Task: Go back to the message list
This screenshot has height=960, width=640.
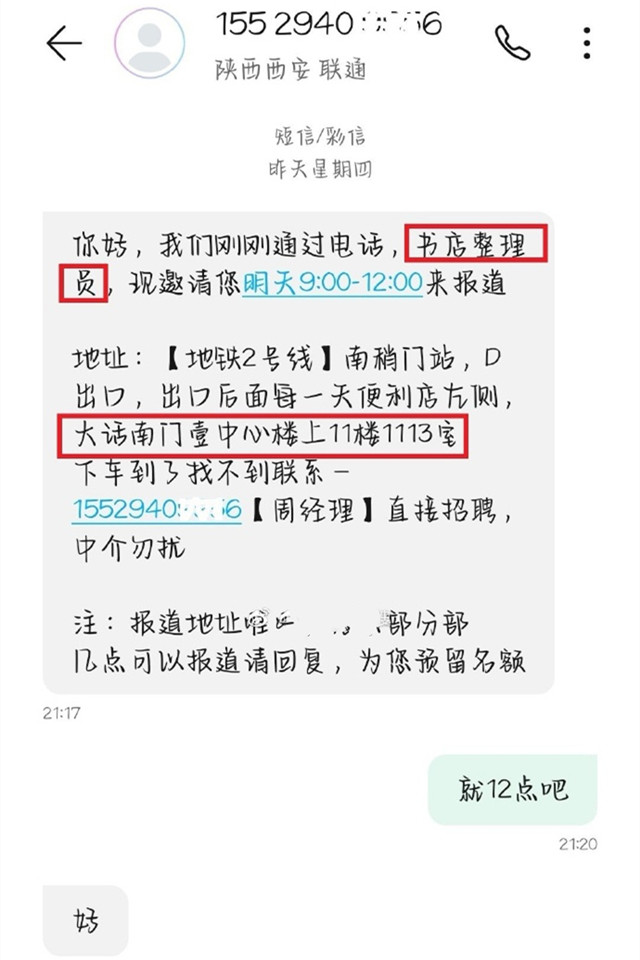Action: coord(64,43)
